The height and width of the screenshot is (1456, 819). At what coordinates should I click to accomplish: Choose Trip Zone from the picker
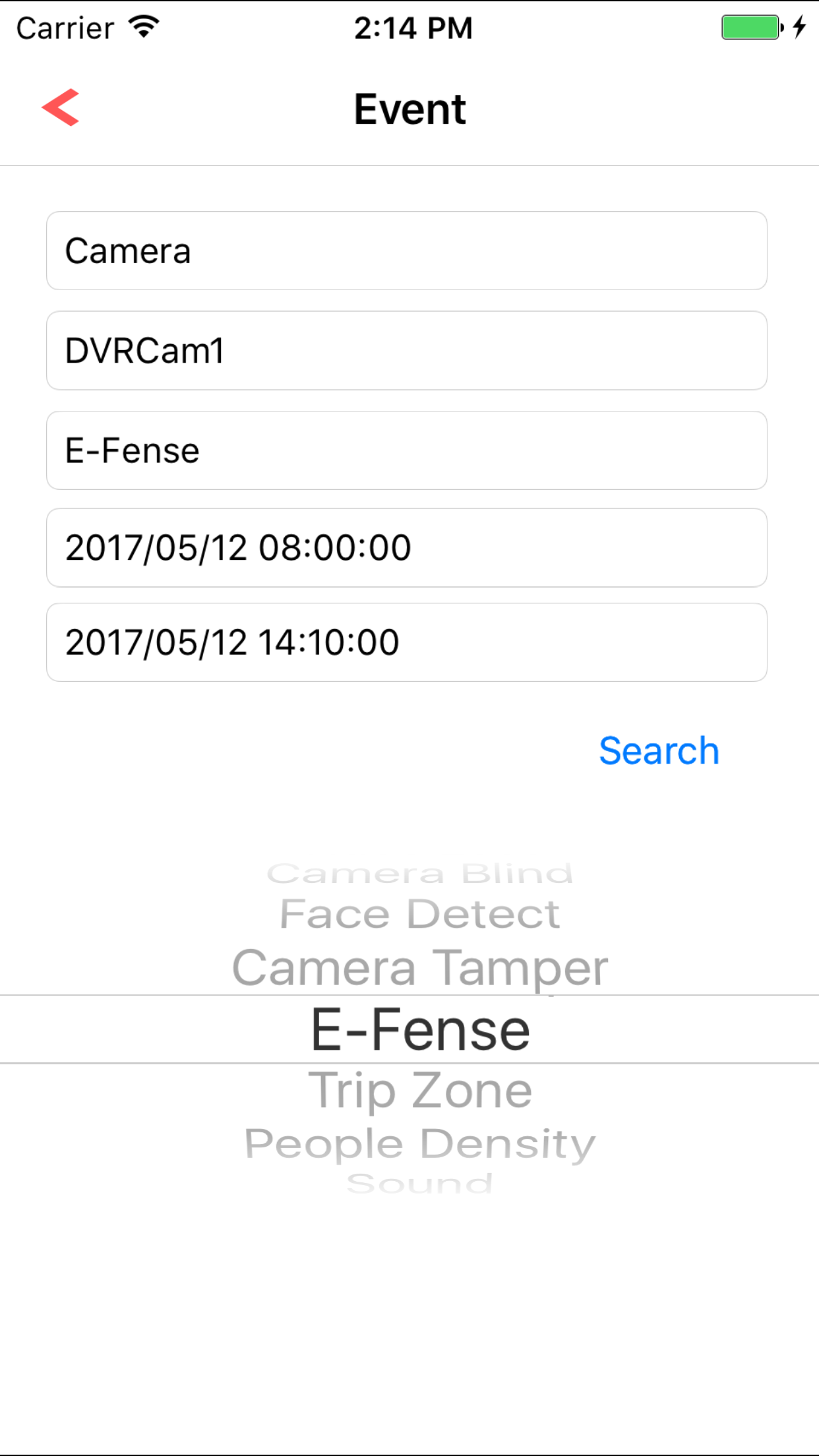[x=419, y=1089]
